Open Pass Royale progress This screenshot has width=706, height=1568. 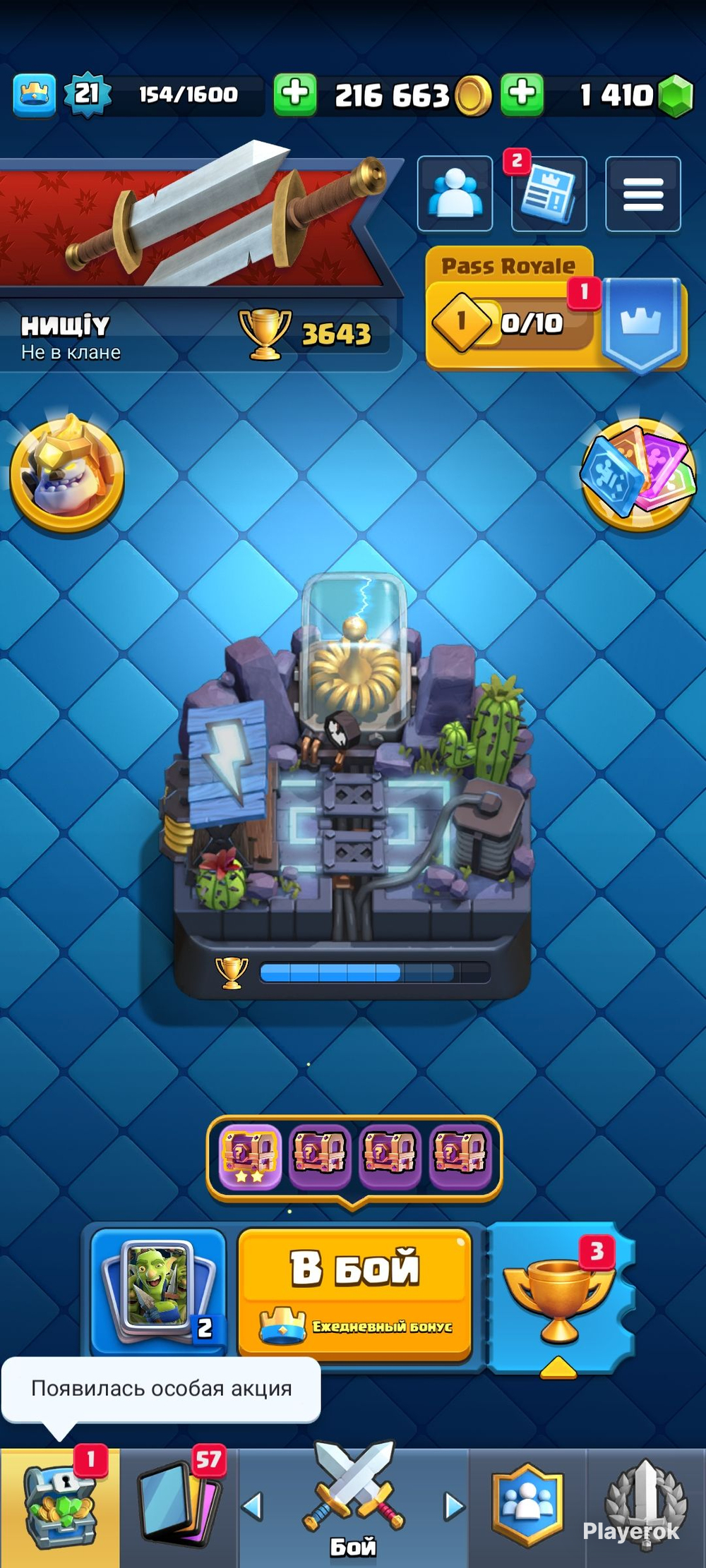(556, 310)
